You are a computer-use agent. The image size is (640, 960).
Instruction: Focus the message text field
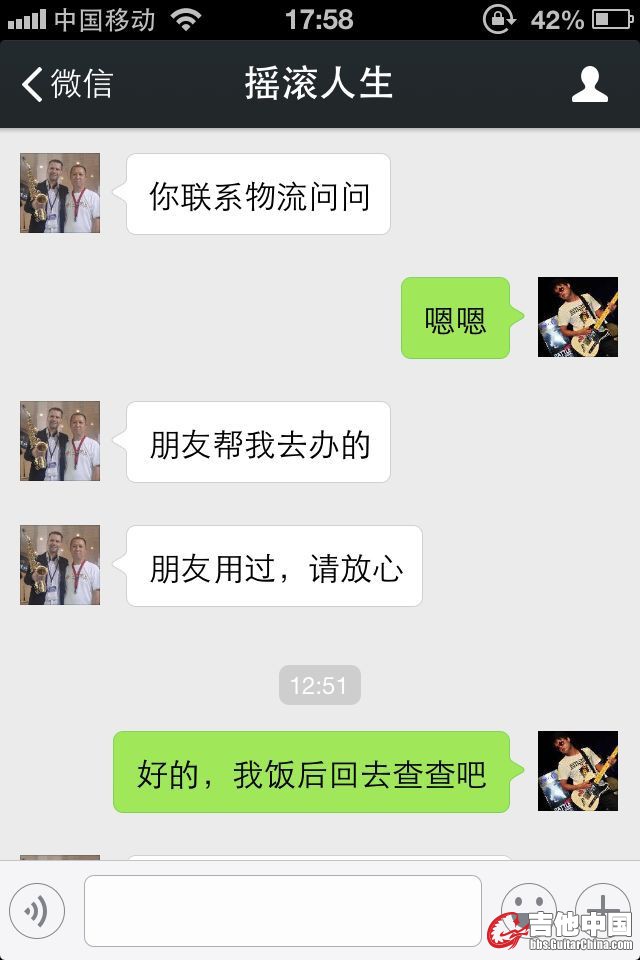[x=282, y=910]
